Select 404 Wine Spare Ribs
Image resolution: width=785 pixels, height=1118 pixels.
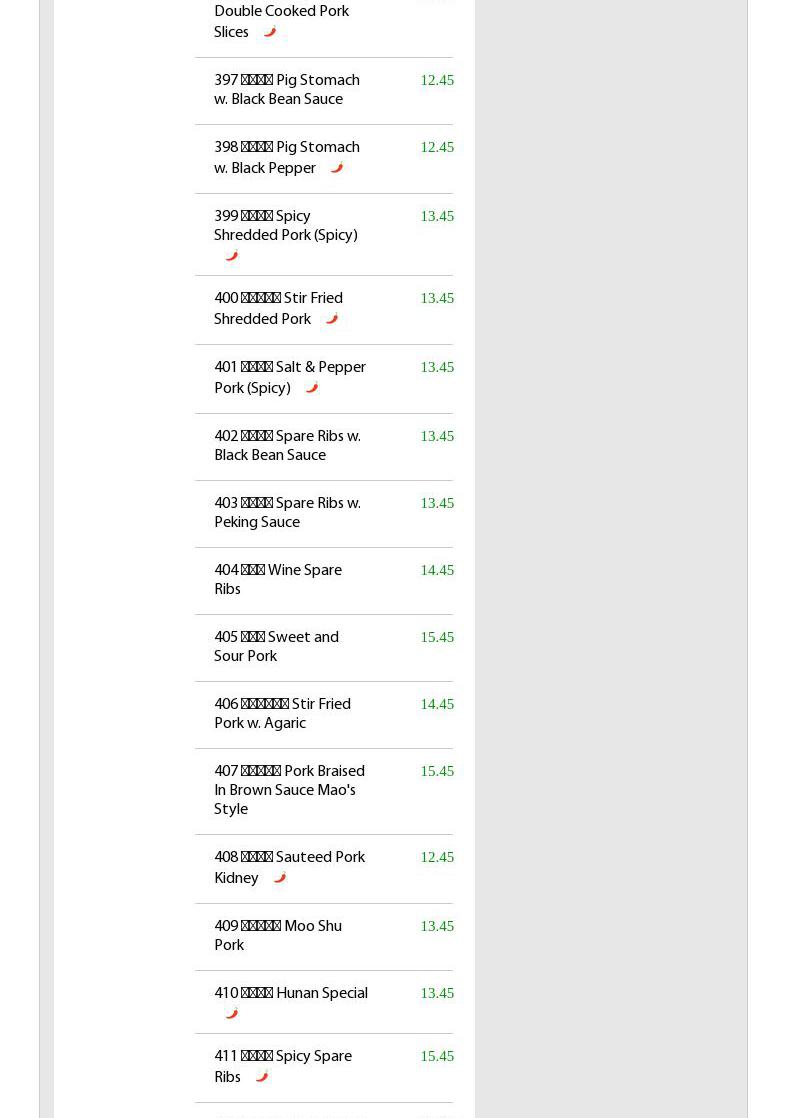point(278,580)
